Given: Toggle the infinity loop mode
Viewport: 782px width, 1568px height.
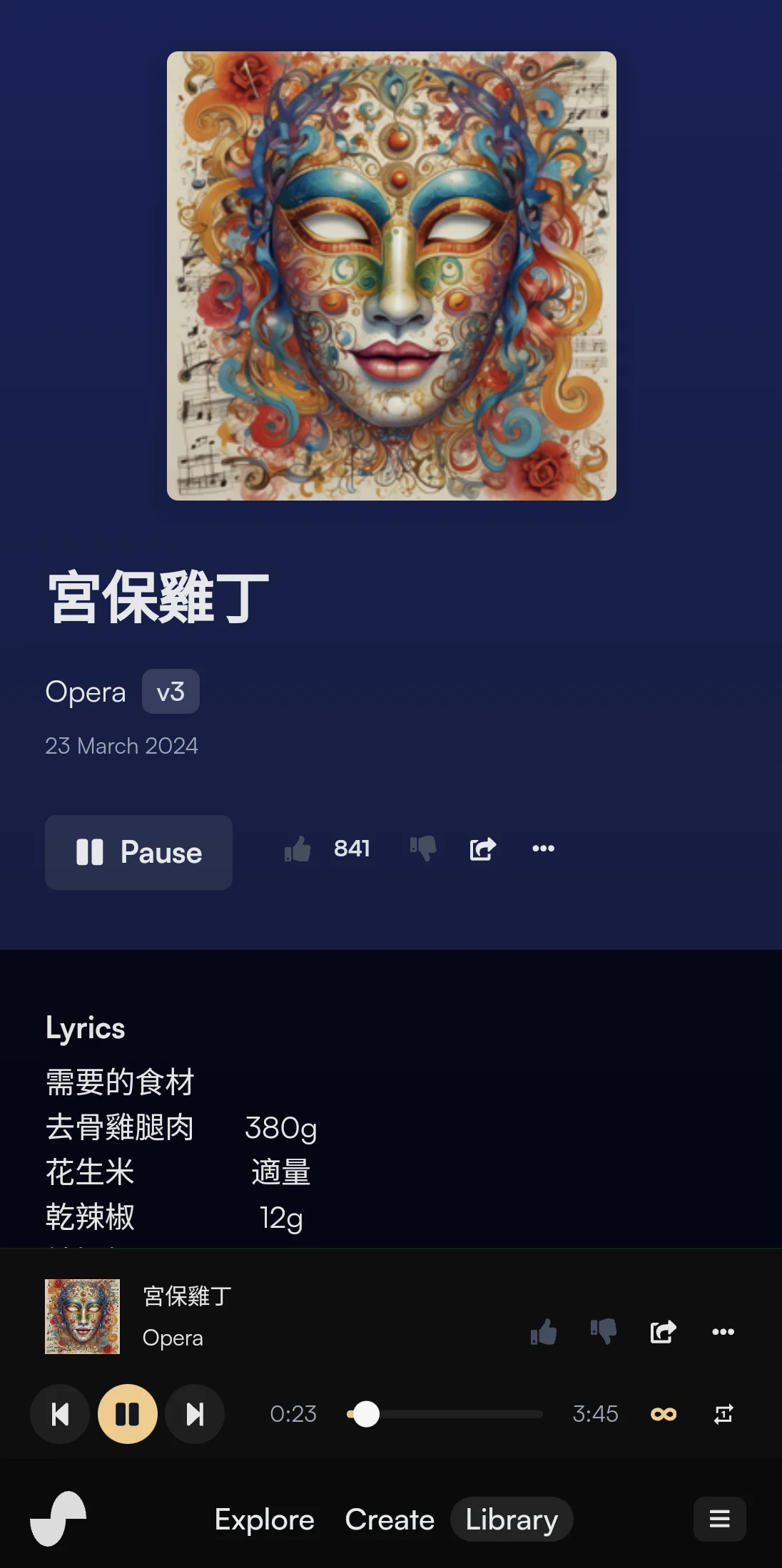Looking at the screenshot, I should tap(664, 1414).
